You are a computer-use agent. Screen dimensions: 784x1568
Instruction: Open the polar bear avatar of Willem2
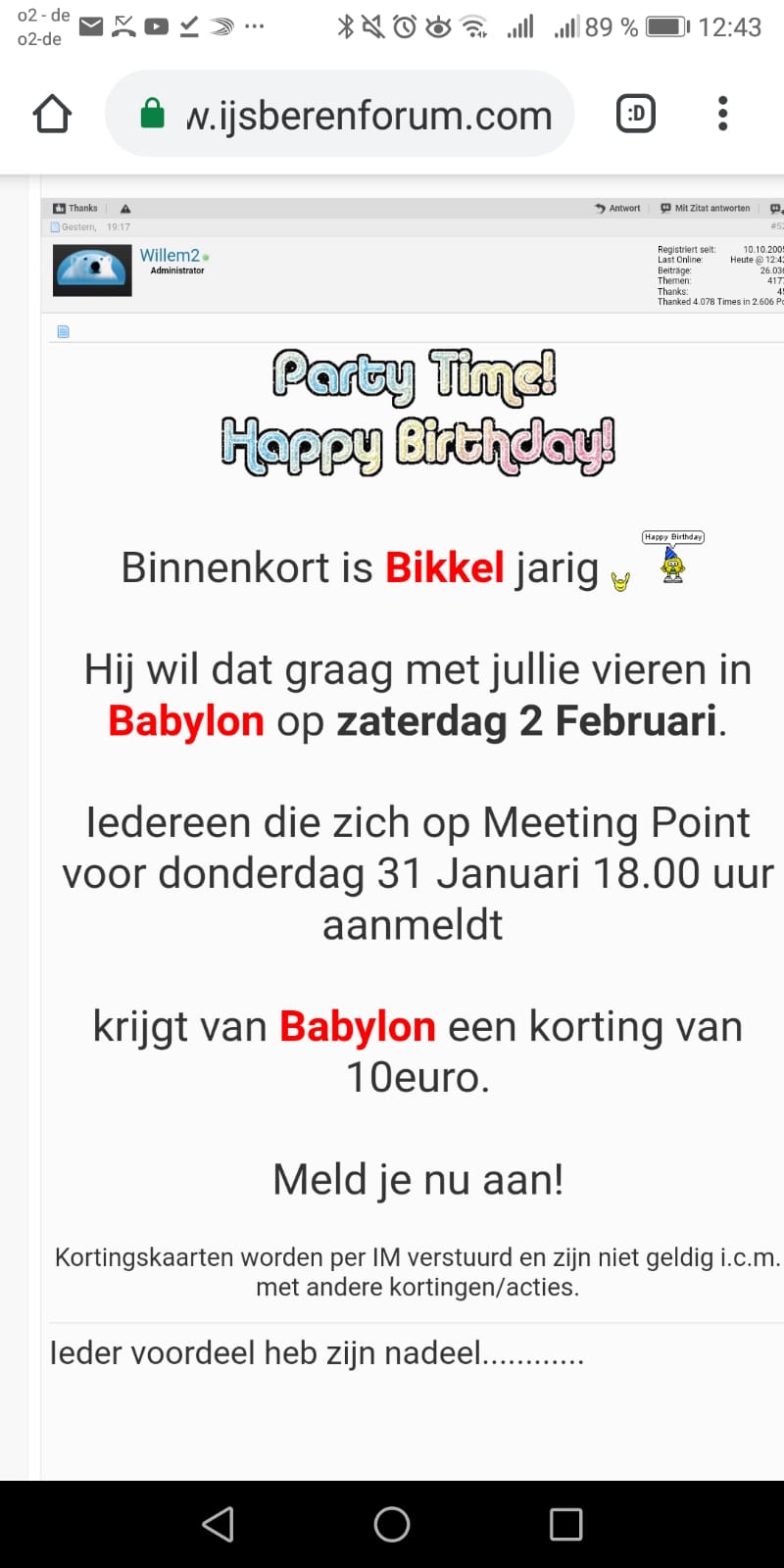[92, 270]
